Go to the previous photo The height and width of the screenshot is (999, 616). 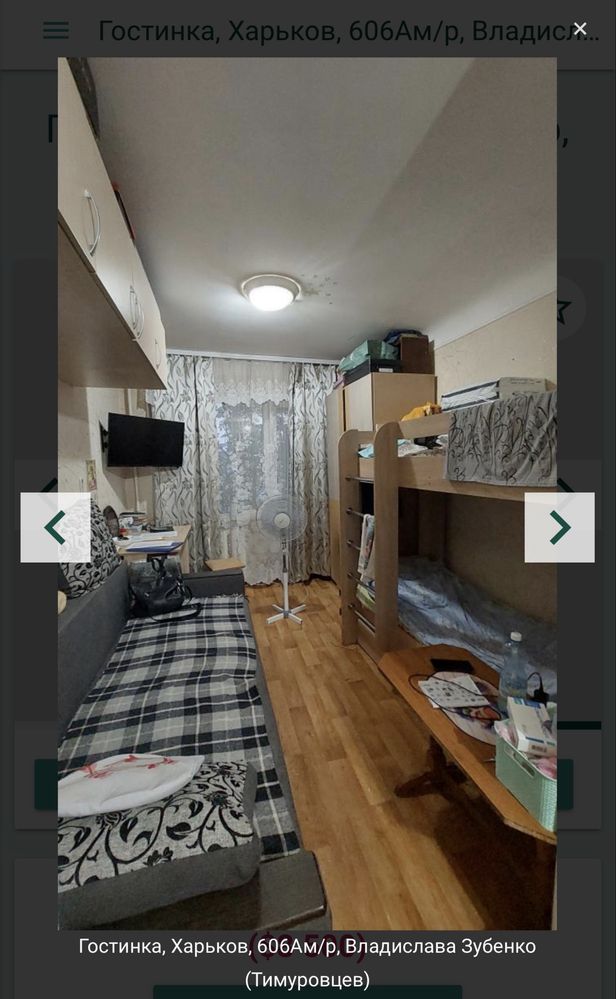pos(55,527)
